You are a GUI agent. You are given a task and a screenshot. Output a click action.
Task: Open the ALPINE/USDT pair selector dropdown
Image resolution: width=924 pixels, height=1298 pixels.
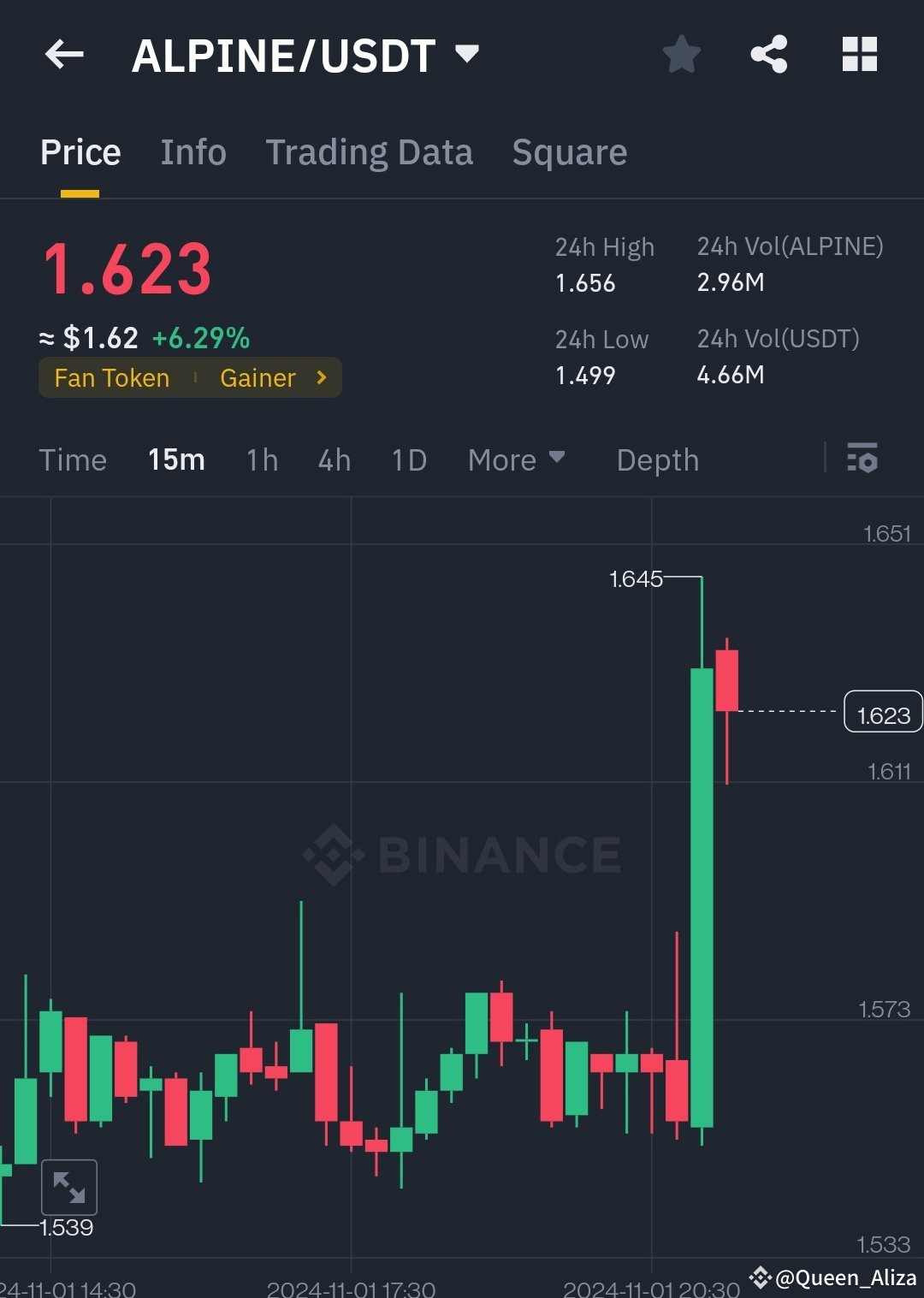[x=466, y=54]
